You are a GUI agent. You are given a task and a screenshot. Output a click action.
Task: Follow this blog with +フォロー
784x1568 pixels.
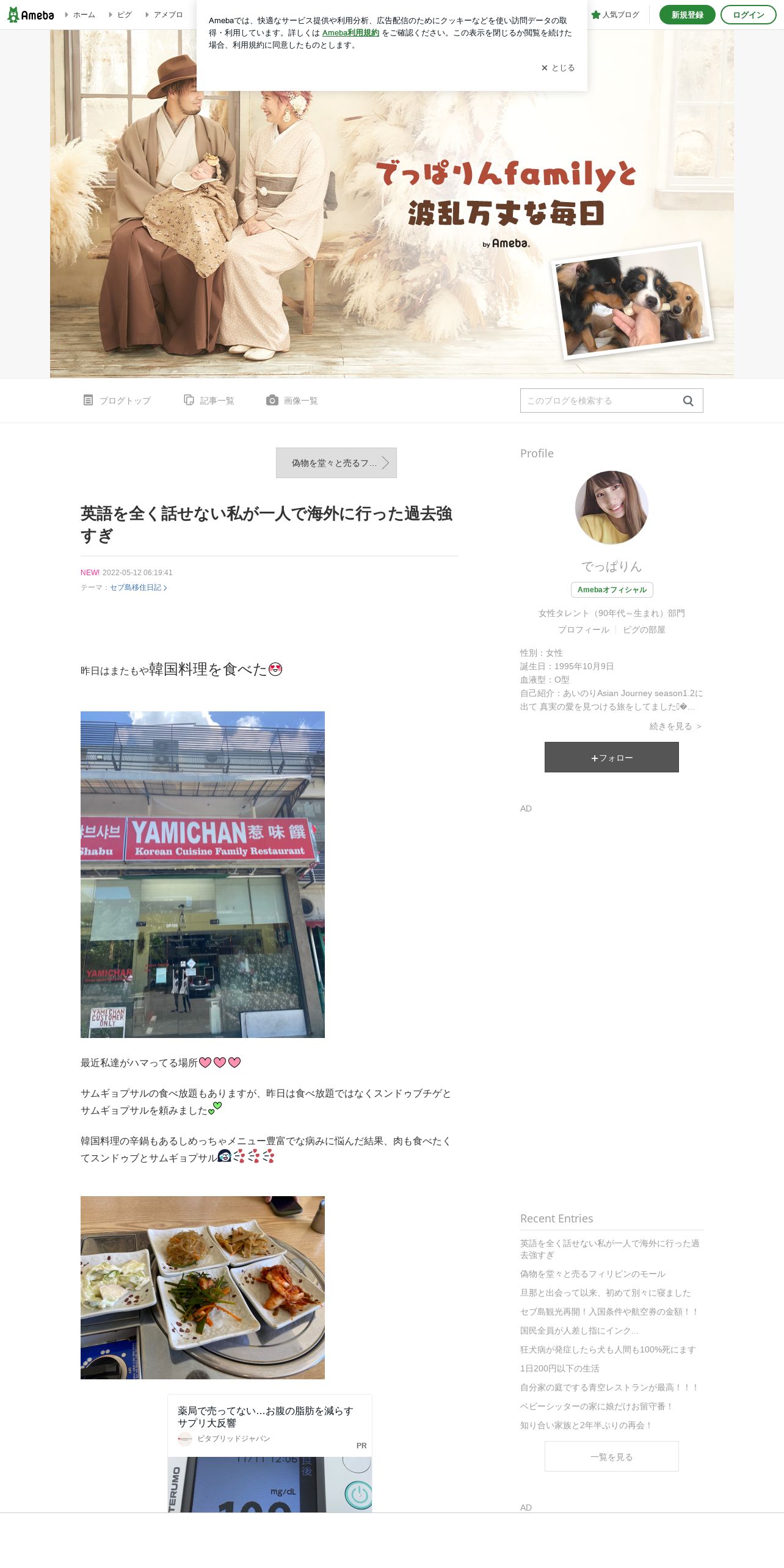point(611,757)
